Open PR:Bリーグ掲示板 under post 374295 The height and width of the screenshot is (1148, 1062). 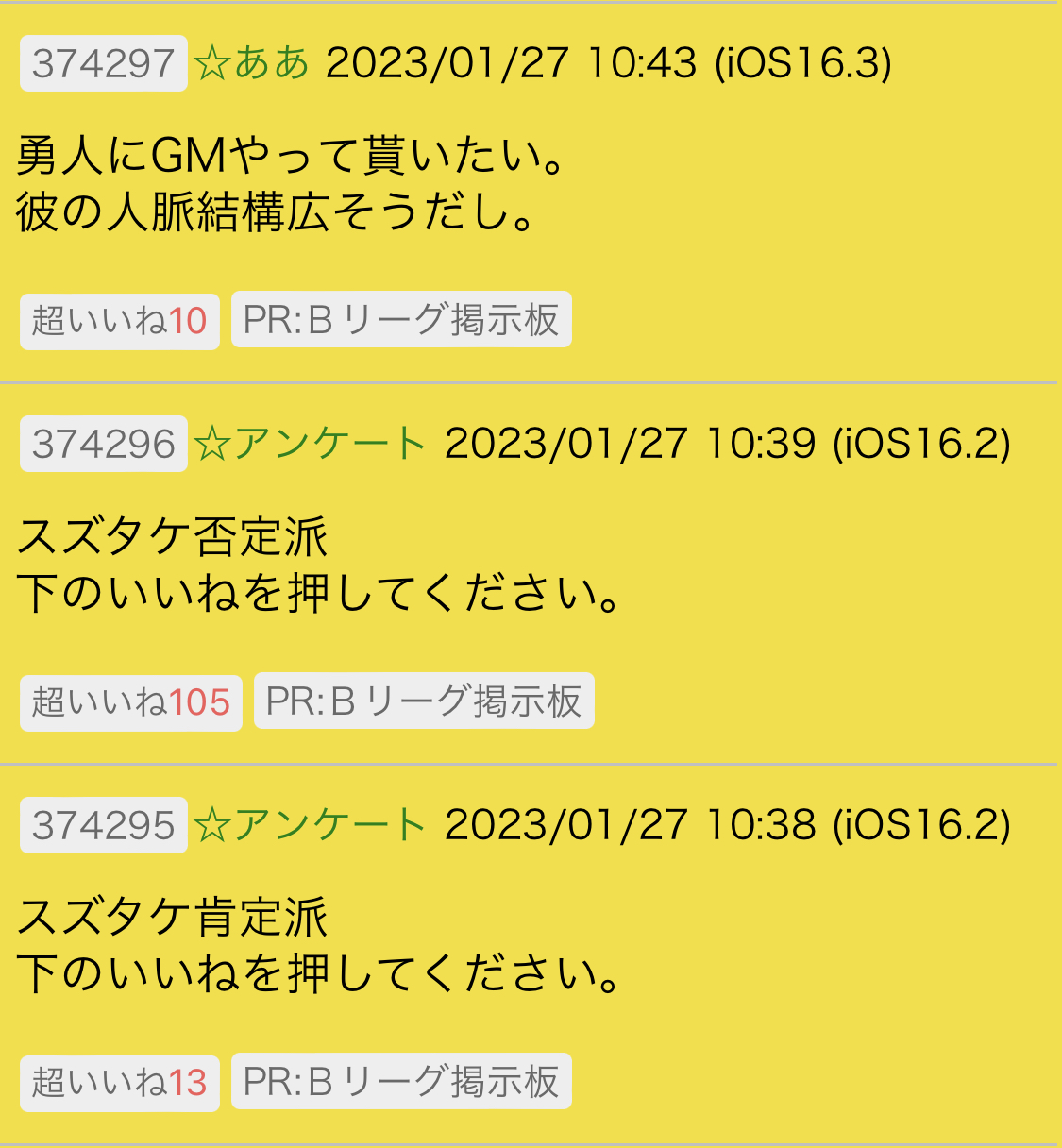tap(401, 1082)
